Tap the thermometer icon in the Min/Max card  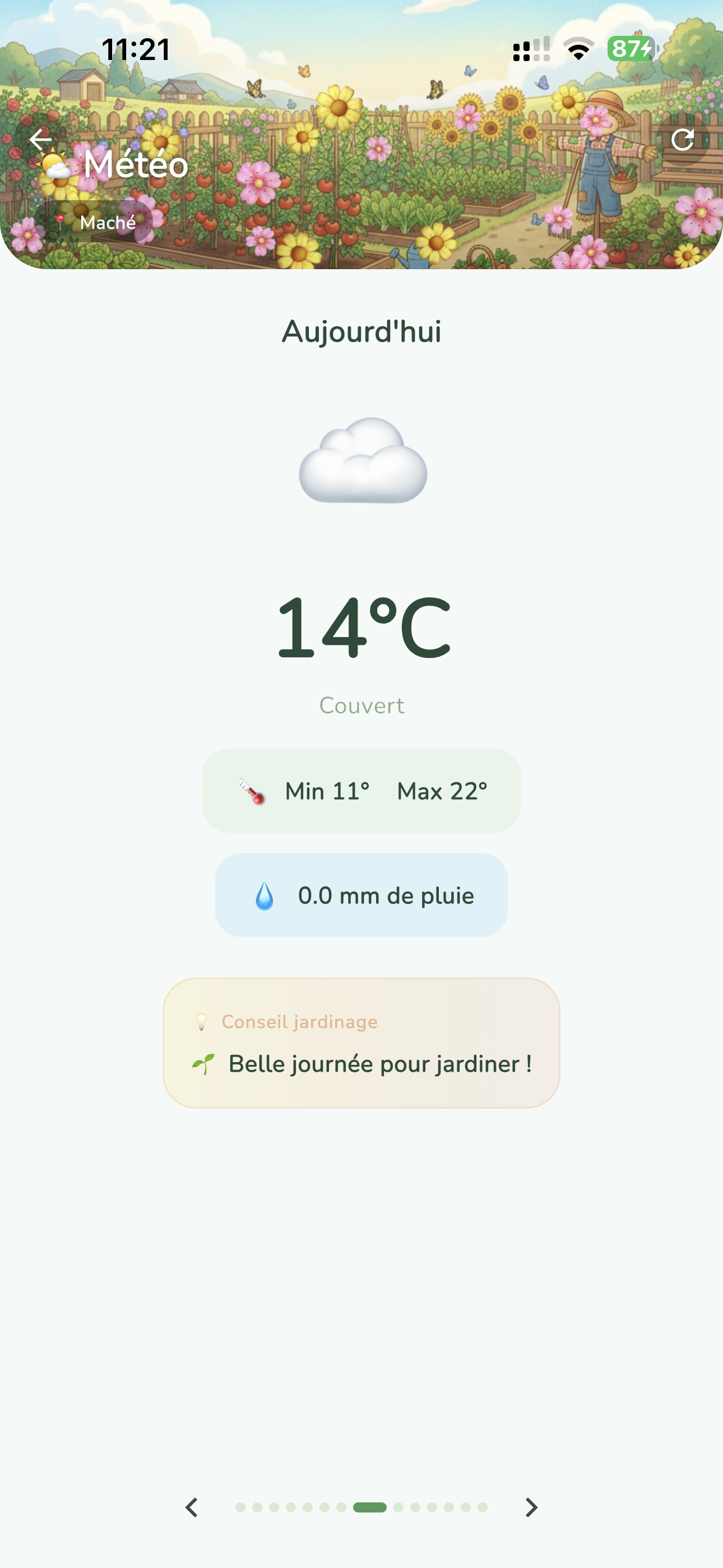tap(251, 790)
